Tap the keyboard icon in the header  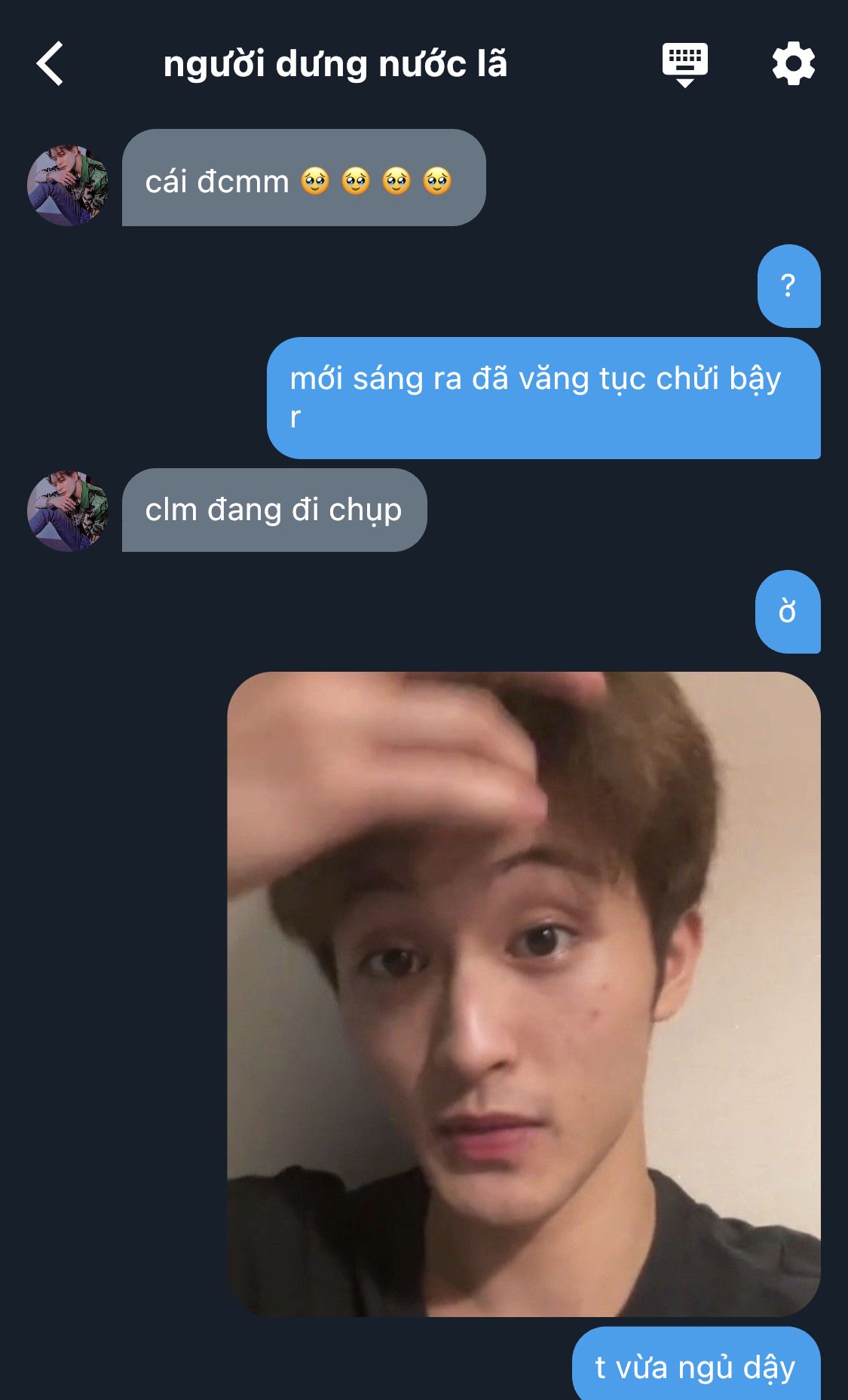pyautogui.click(x=684, y=65)
